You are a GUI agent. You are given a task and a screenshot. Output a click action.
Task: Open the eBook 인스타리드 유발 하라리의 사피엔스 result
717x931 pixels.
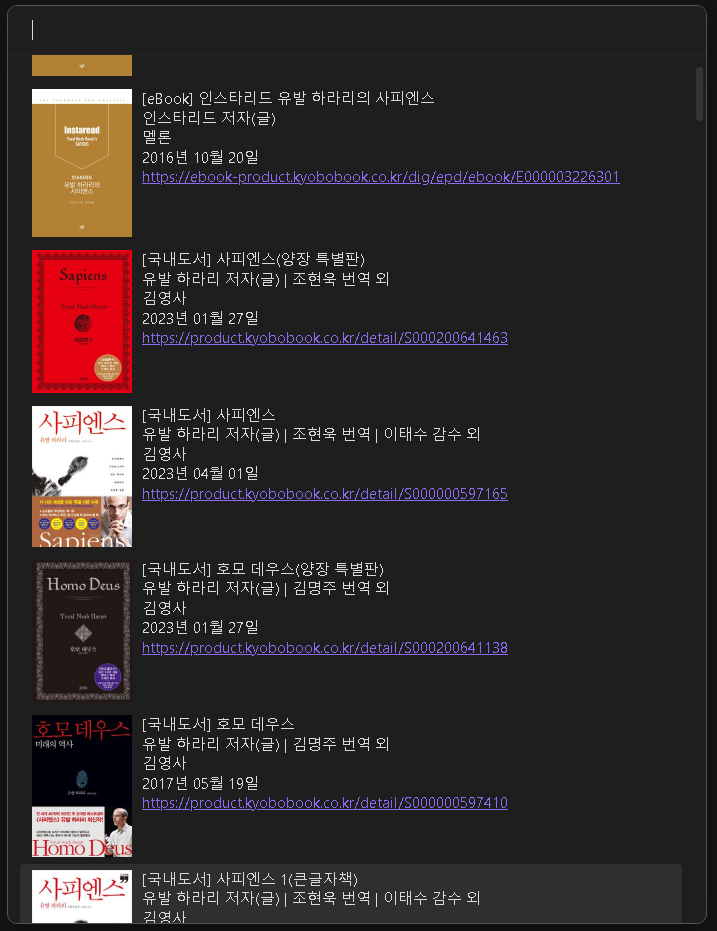pyautogui.click(x=288, y=98)
